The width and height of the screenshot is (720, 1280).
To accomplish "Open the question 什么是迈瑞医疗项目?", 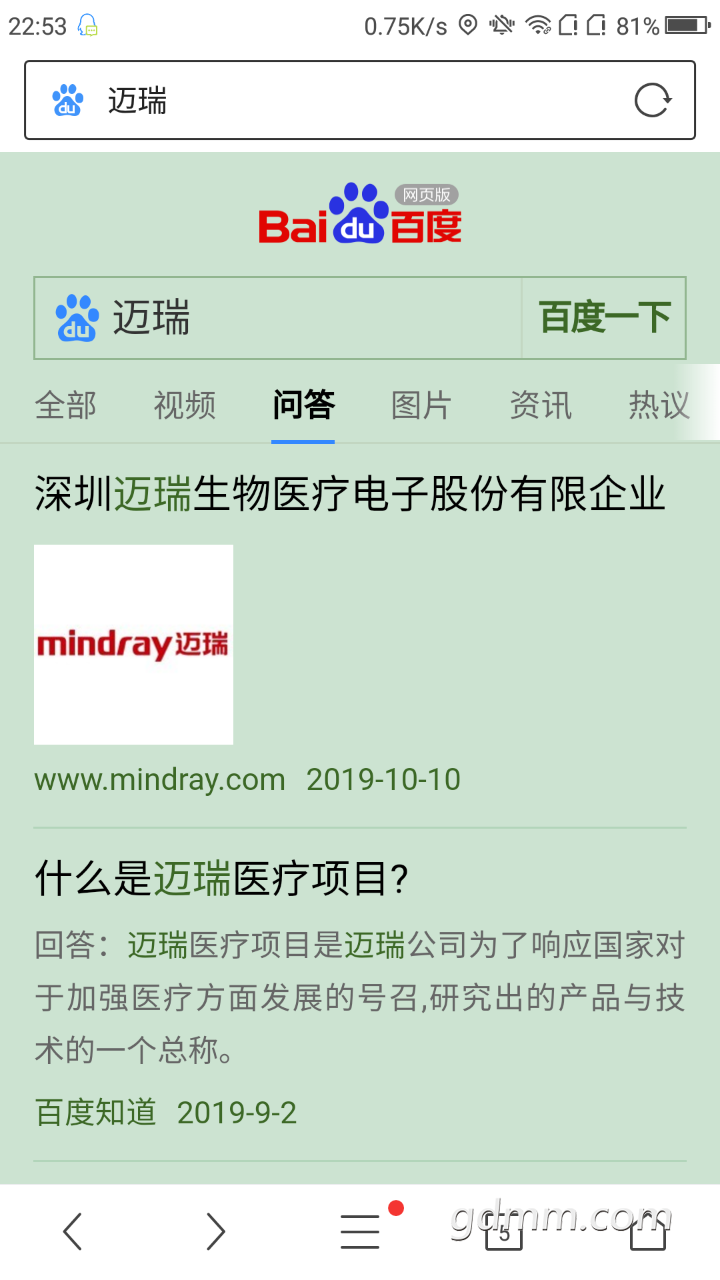I will (222, 880).
